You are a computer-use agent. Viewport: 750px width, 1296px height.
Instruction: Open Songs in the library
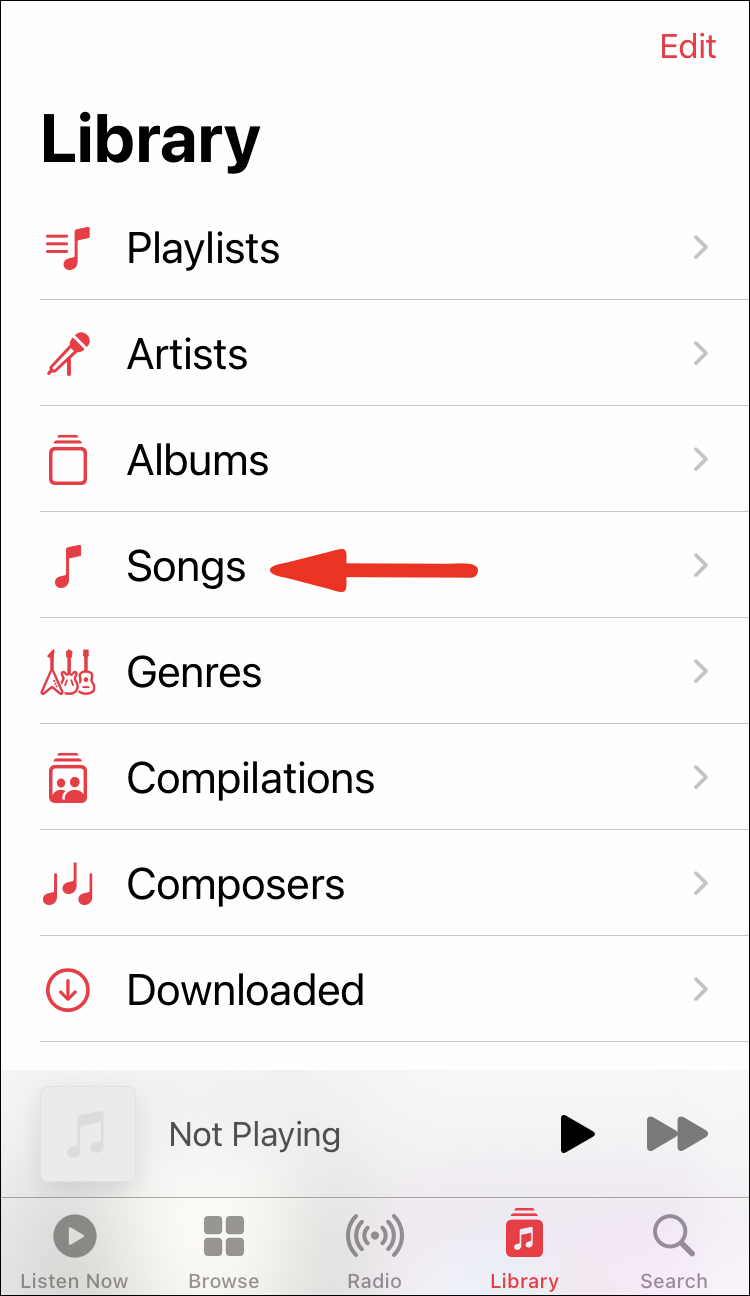186,566
